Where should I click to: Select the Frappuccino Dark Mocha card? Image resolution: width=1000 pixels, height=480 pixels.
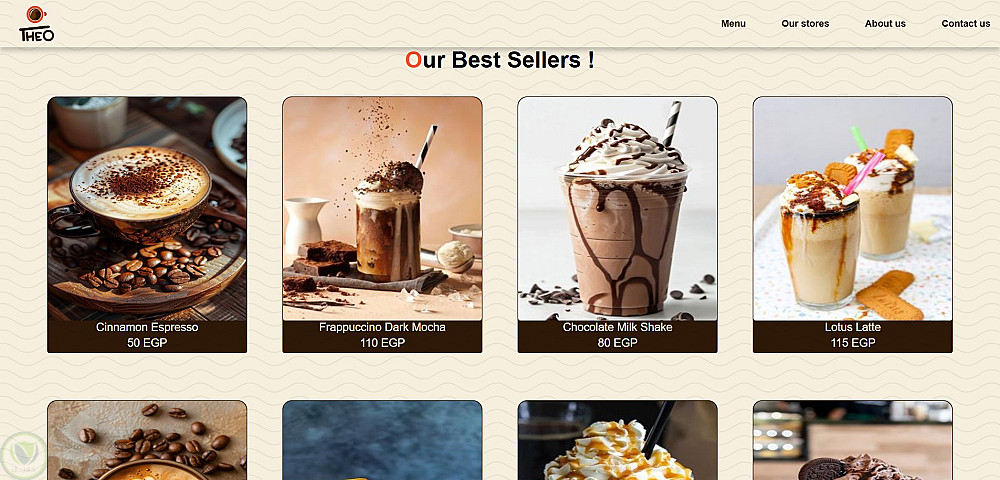click(382, 224)
